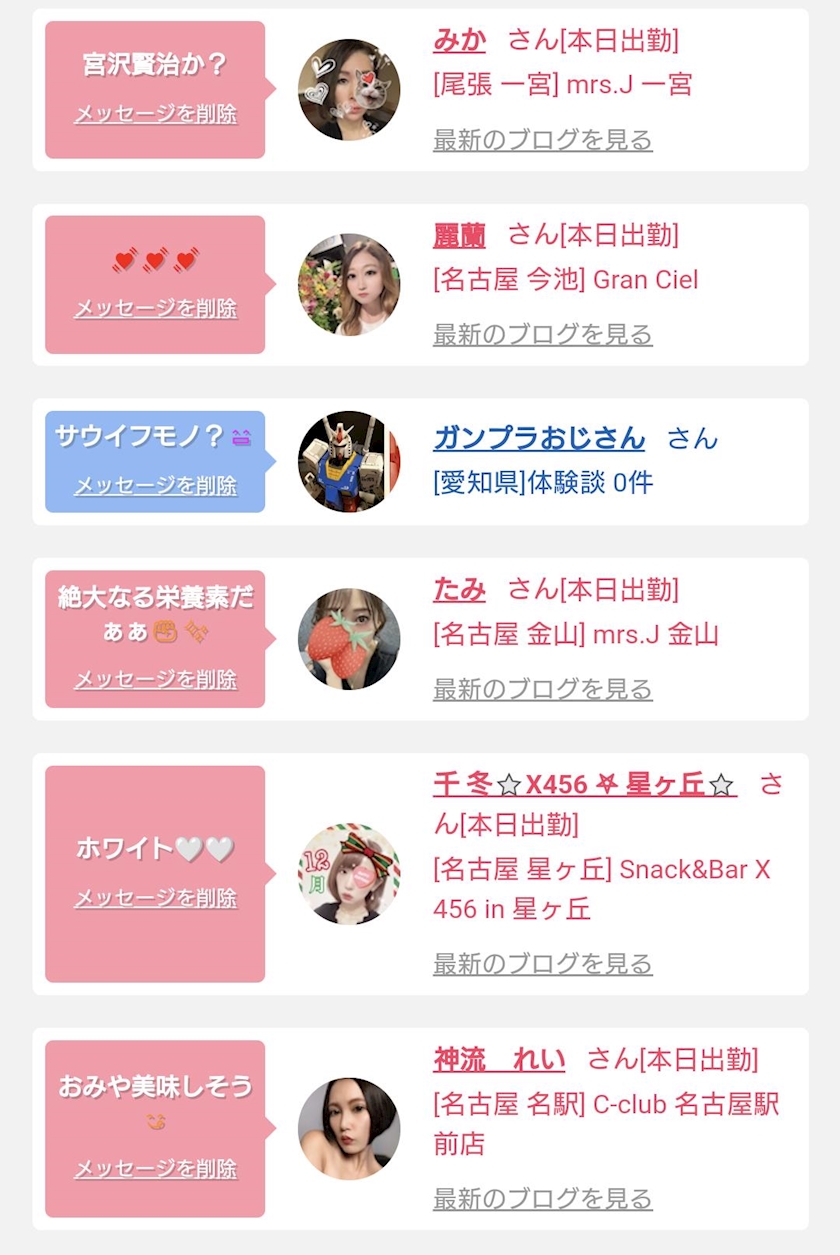840x1255 pixels.
Task: Open 神流 れい's profile name link
Action: pos(499,1059)
